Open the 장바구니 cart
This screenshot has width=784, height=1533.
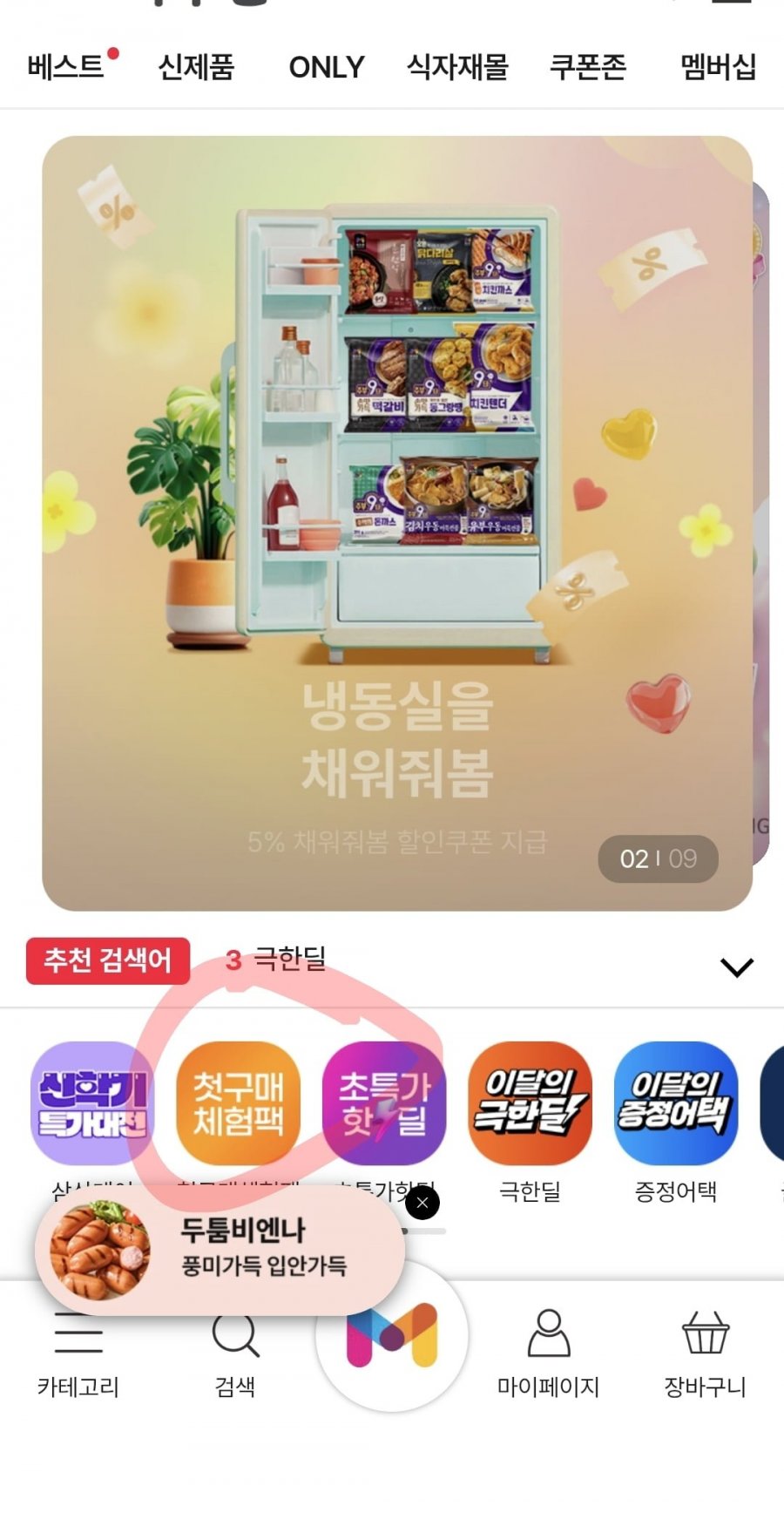(706, 1354)
